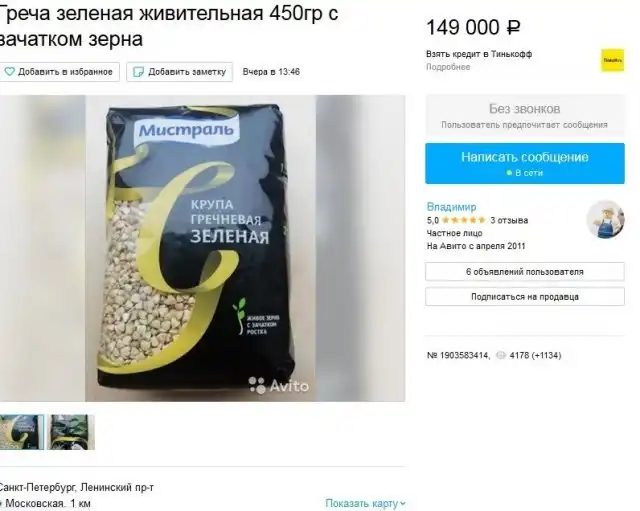Viewport: 640px width, 511px height.
Task: Tap "Добавить заметку" to add a note
Action: (x=182, y=72)
